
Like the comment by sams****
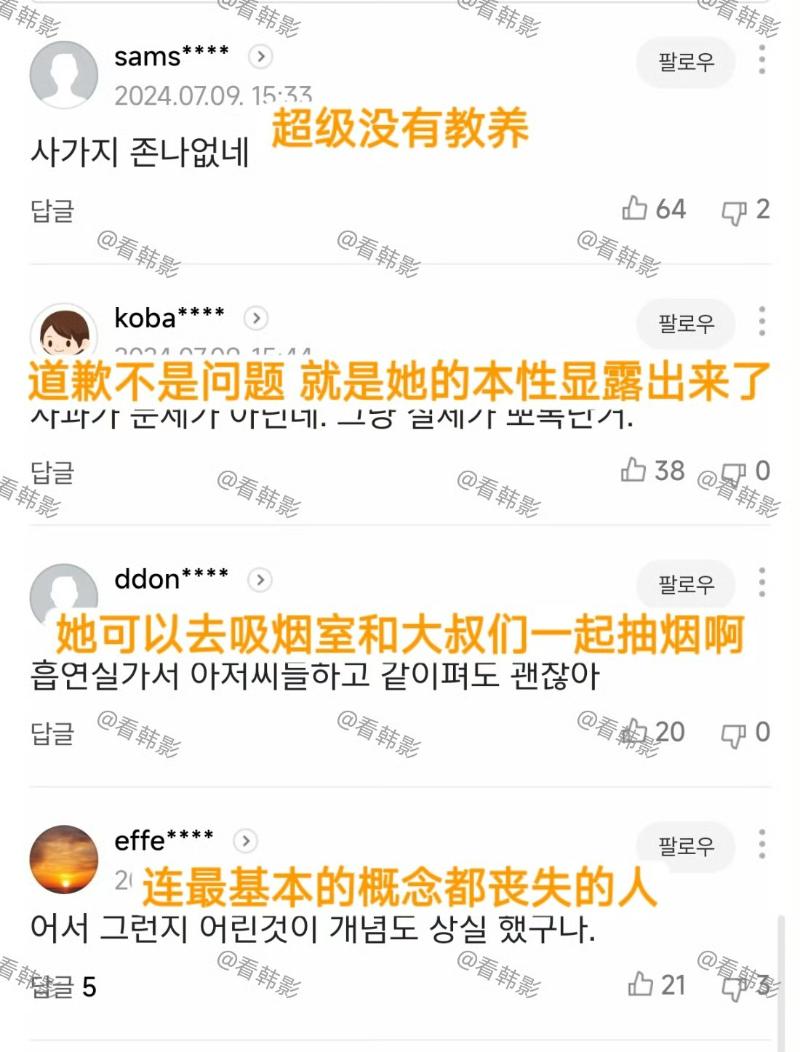click(x=636, y=209)
